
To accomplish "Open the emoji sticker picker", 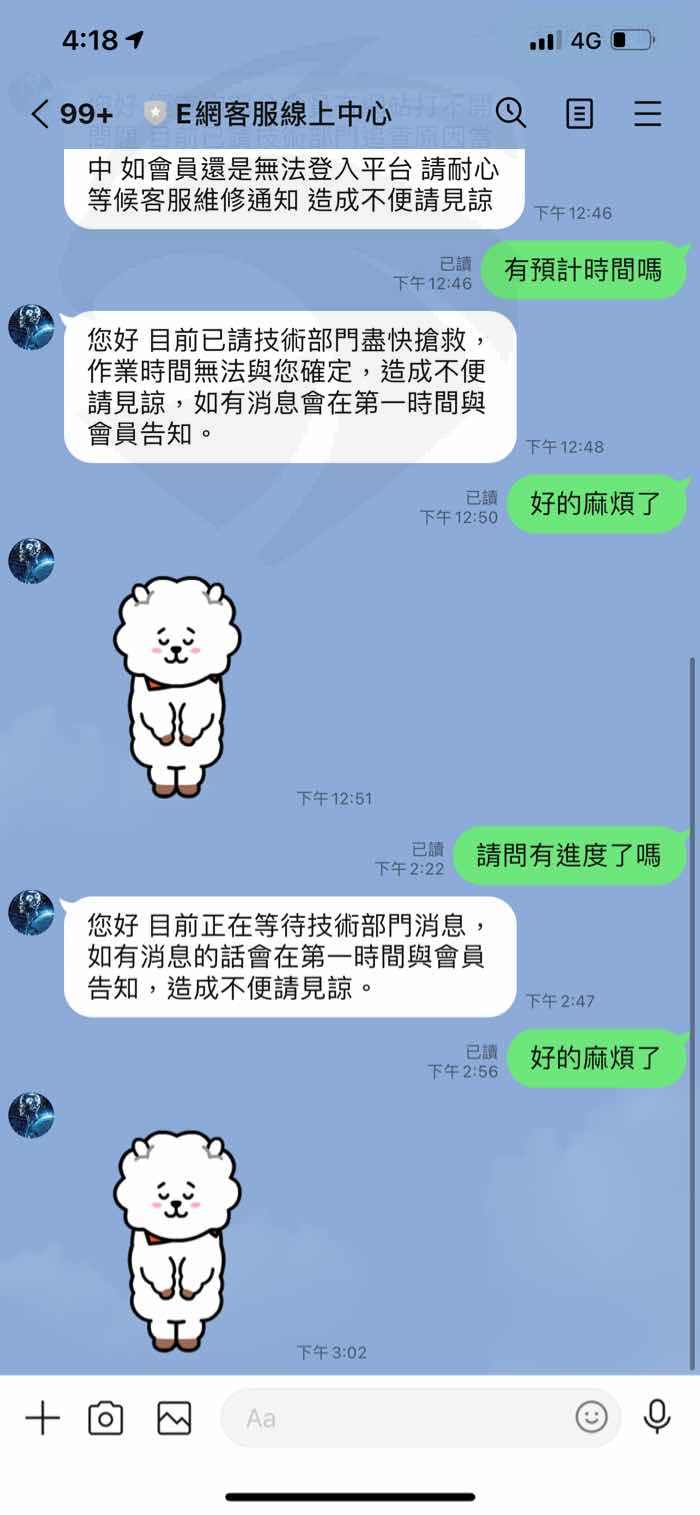I will click(x=592, y=1417).
